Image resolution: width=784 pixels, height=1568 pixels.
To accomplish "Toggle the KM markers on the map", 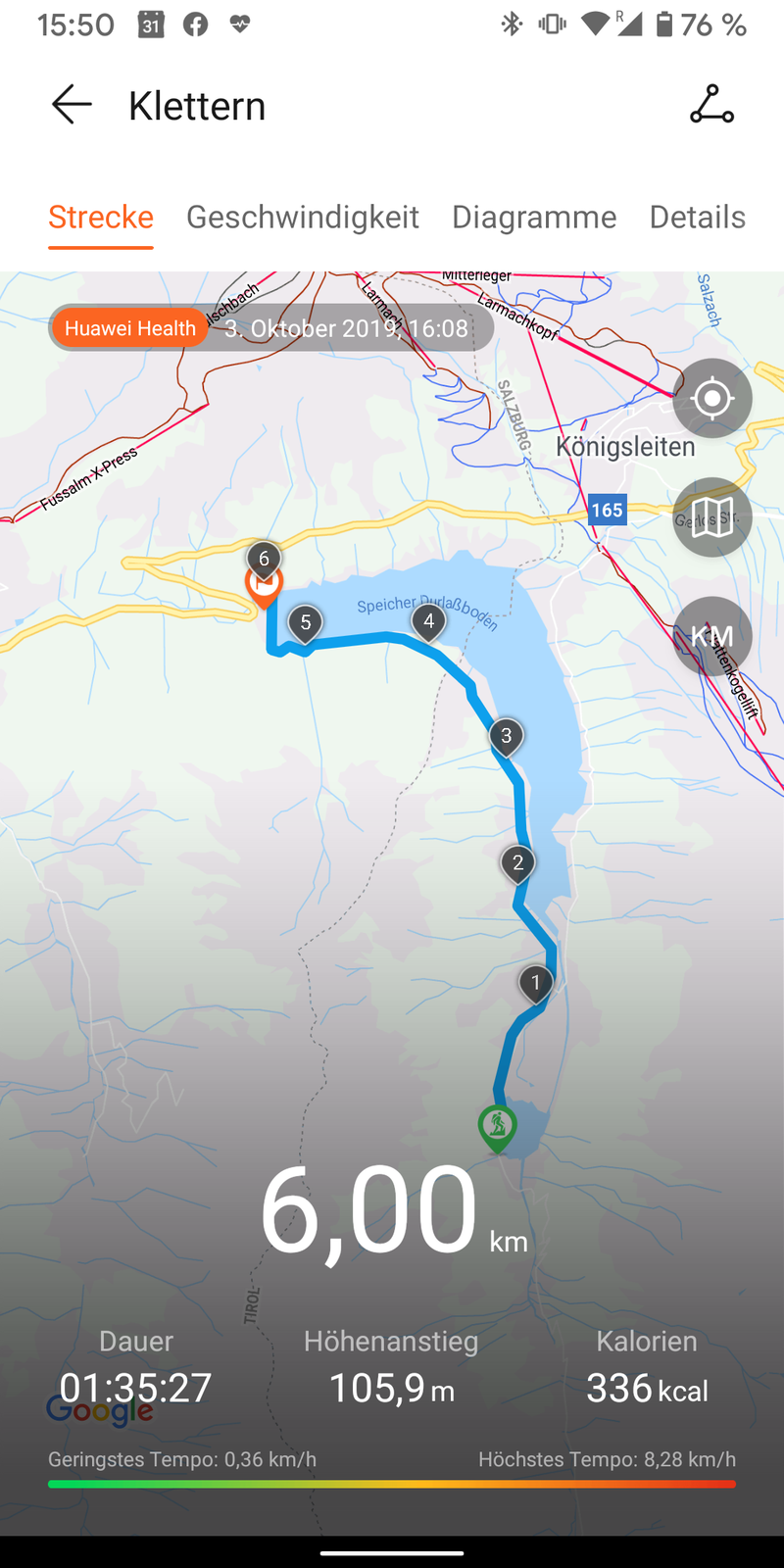I will pyautogui.click(x=711, y=637).
